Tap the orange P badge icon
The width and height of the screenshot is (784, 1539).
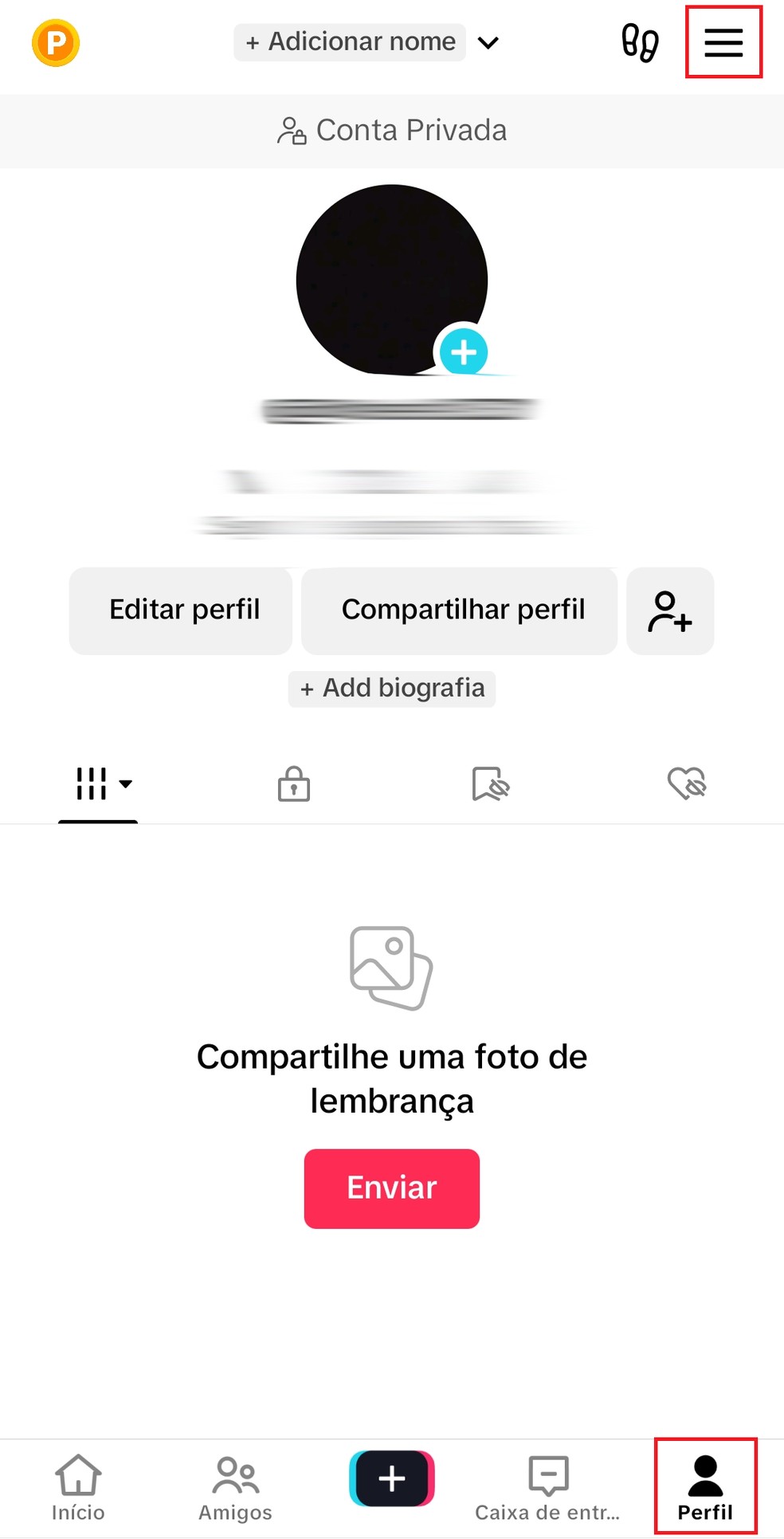click(x=55, y=42)
